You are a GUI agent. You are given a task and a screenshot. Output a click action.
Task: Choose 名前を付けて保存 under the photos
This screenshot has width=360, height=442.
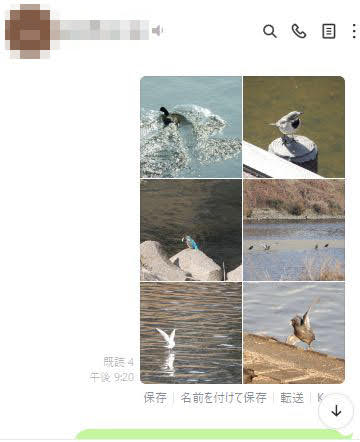(223, 398)
